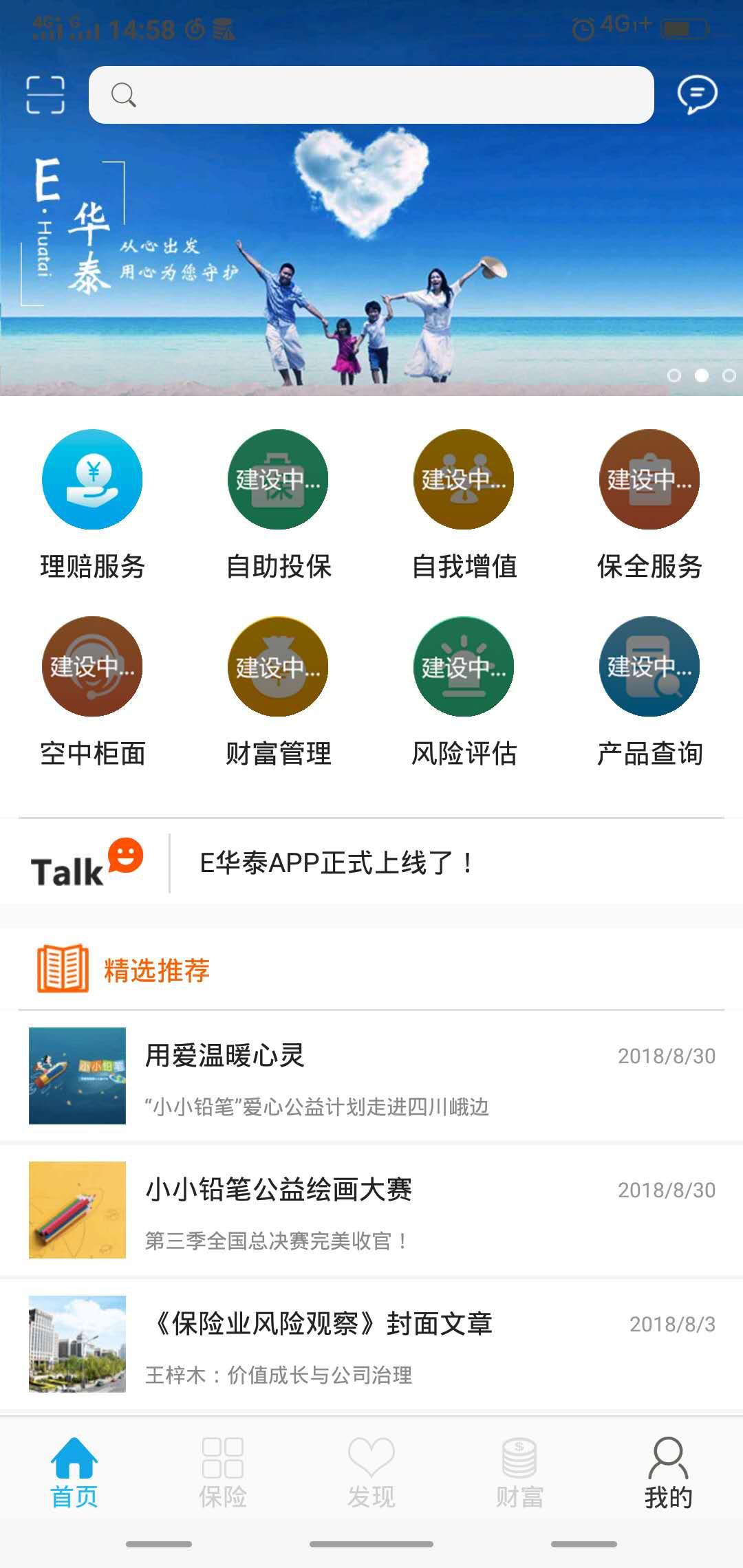Open 产品查询 product lookup

point(649,667)
